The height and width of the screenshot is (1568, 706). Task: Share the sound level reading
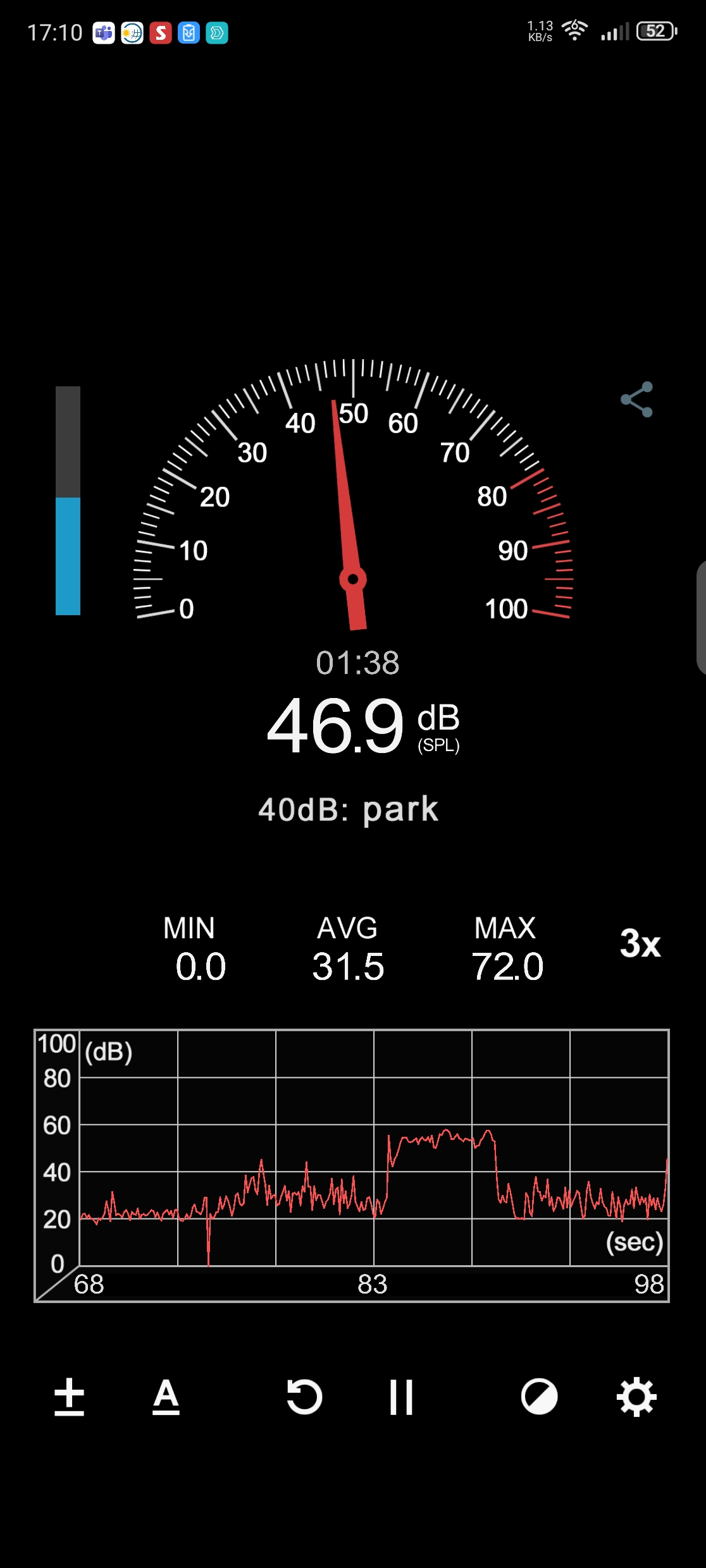tap(636, 400)
